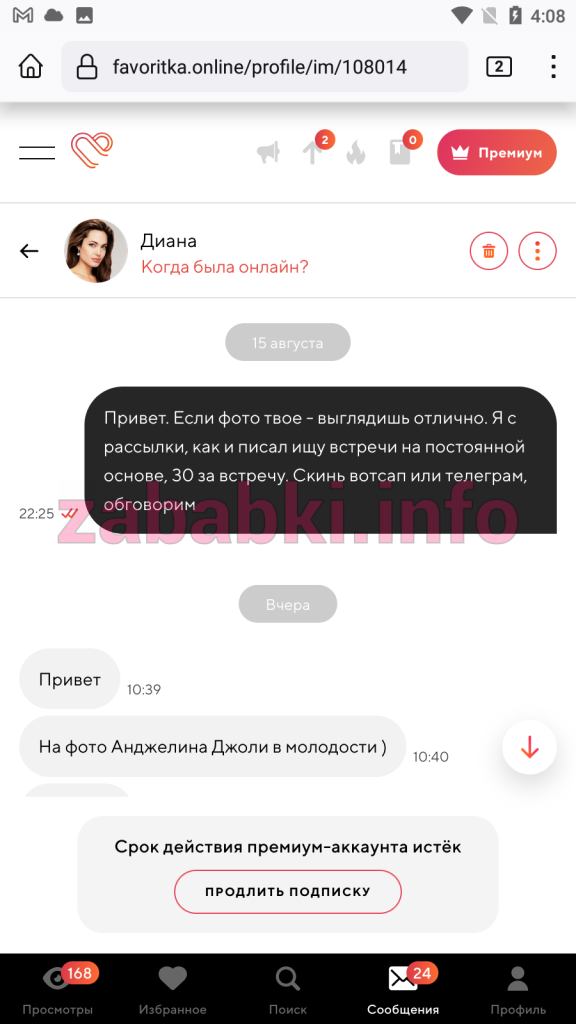Tap the favoritka.online address bar
The image size is (576, 1024).
[x=265, y=67]
